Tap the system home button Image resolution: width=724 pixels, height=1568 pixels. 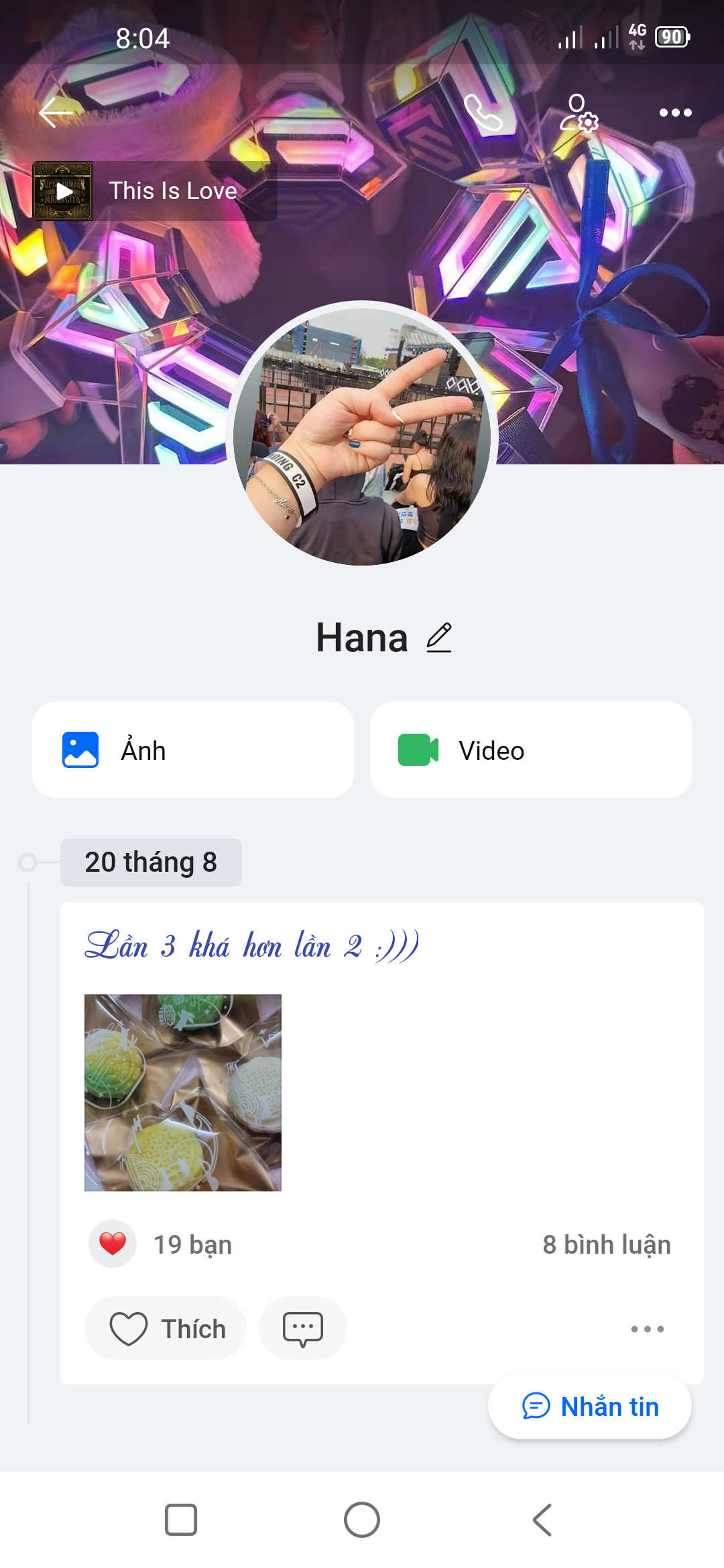[x=362, y=1520]
